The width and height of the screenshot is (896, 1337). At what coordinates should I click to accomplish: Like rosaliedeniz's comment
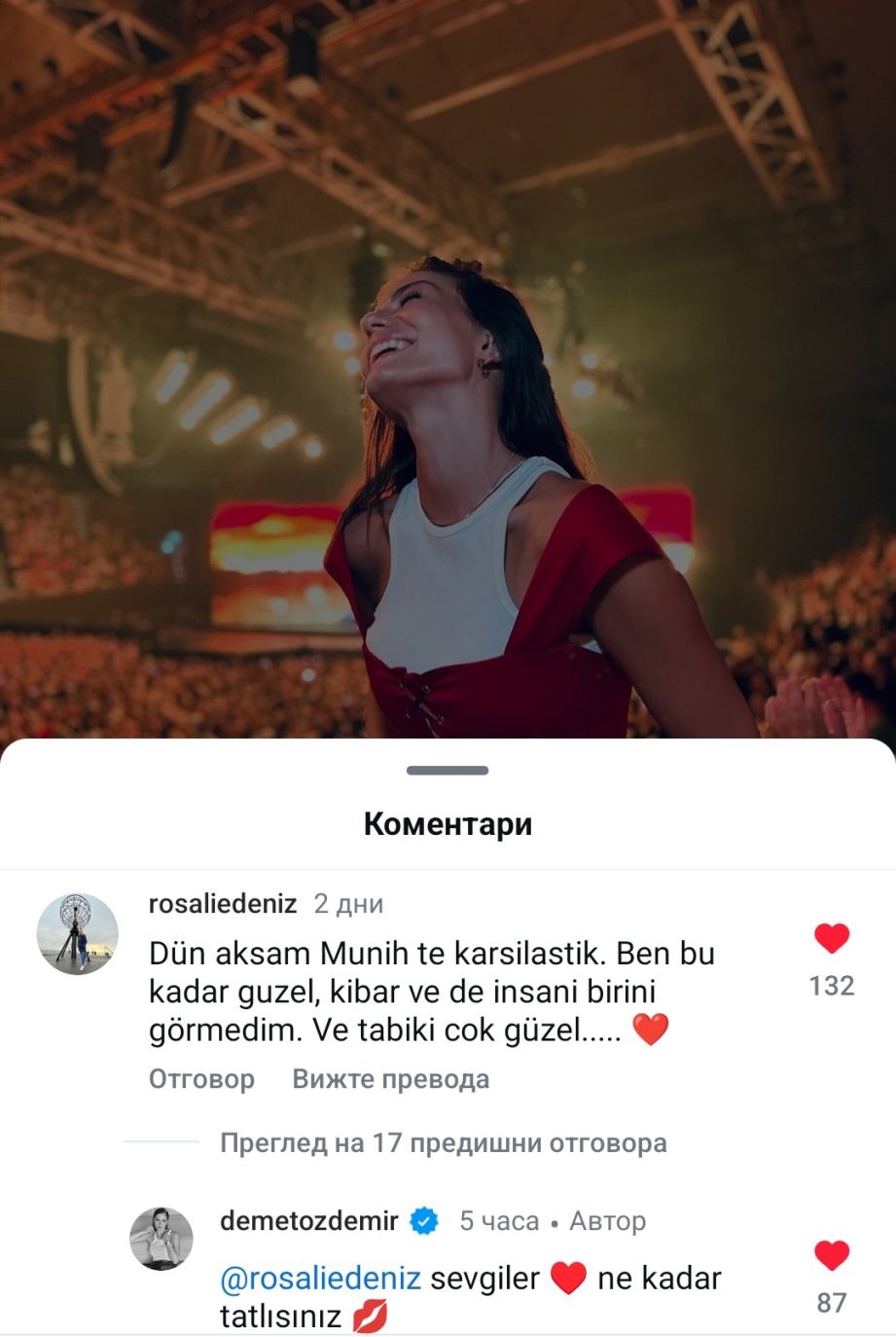click(x=831, y=938)
